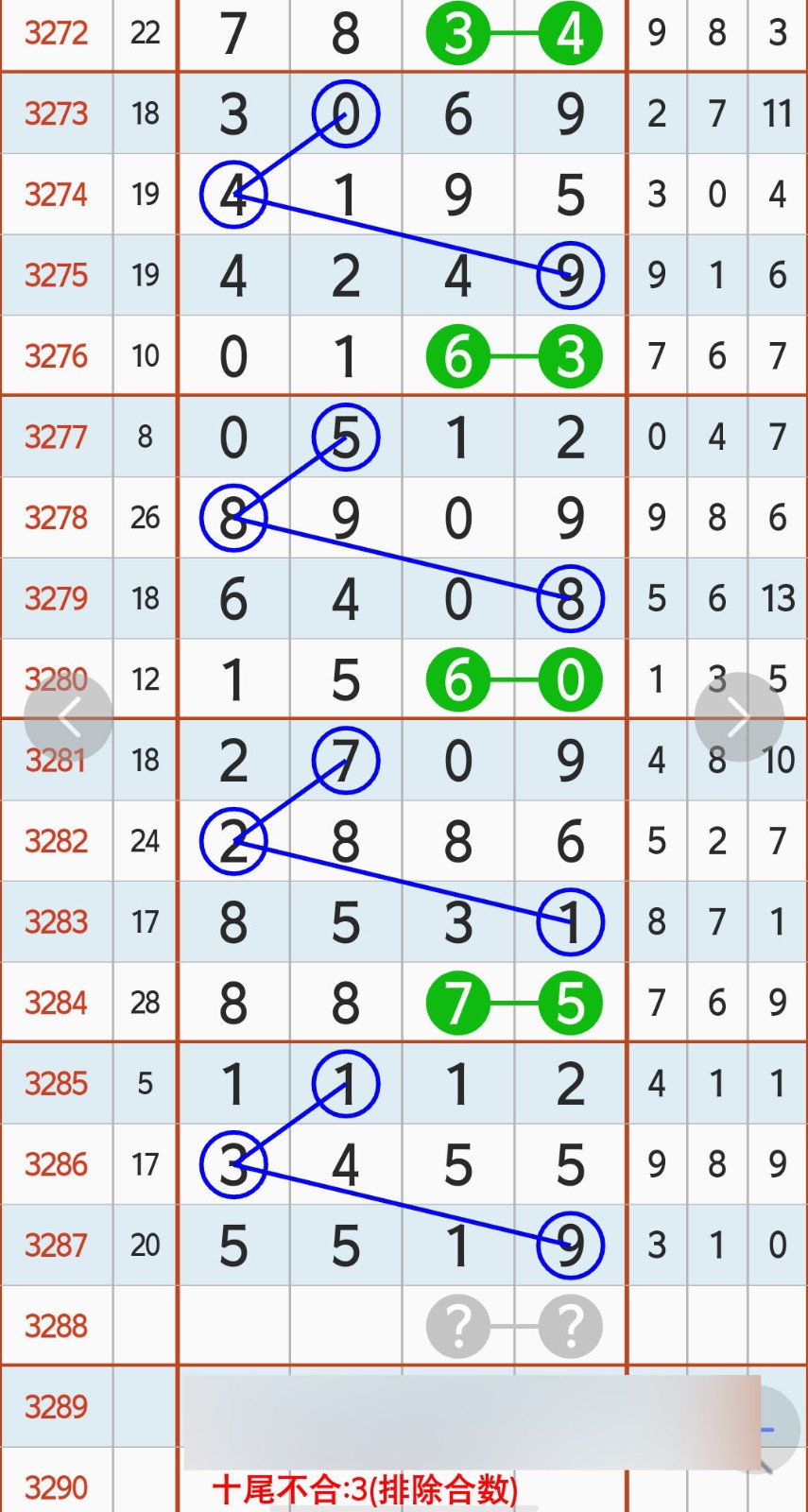
Task: Go to the previous image
Action: tap(68, 717)
